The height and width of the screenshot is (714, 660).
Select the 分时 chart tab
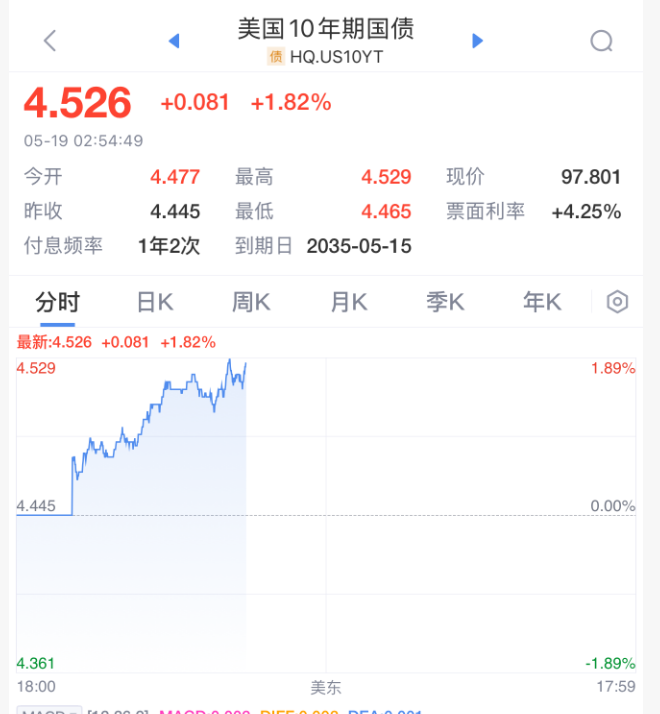pos(57,302)
